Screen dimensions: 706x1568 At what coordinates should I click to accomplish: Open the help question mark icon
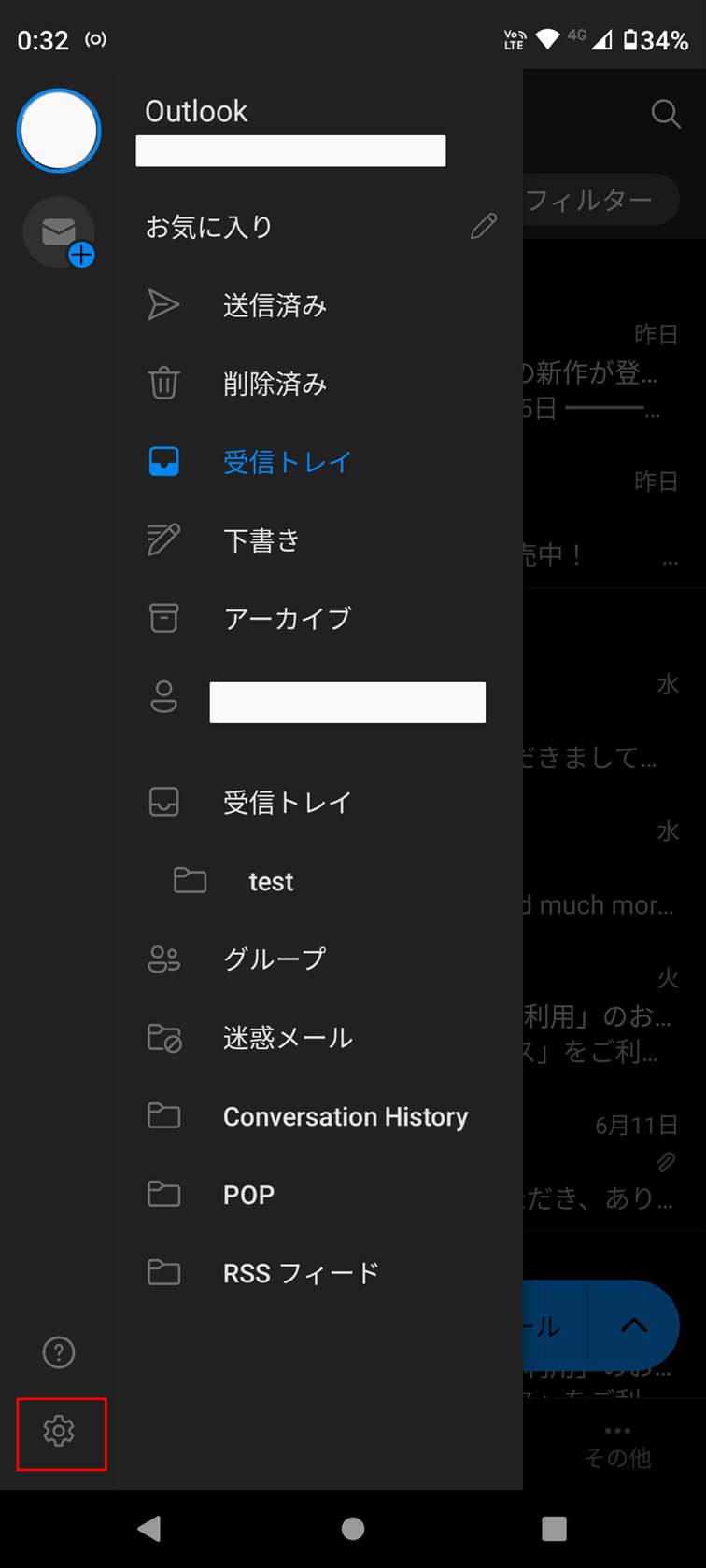coord(59,1352)
